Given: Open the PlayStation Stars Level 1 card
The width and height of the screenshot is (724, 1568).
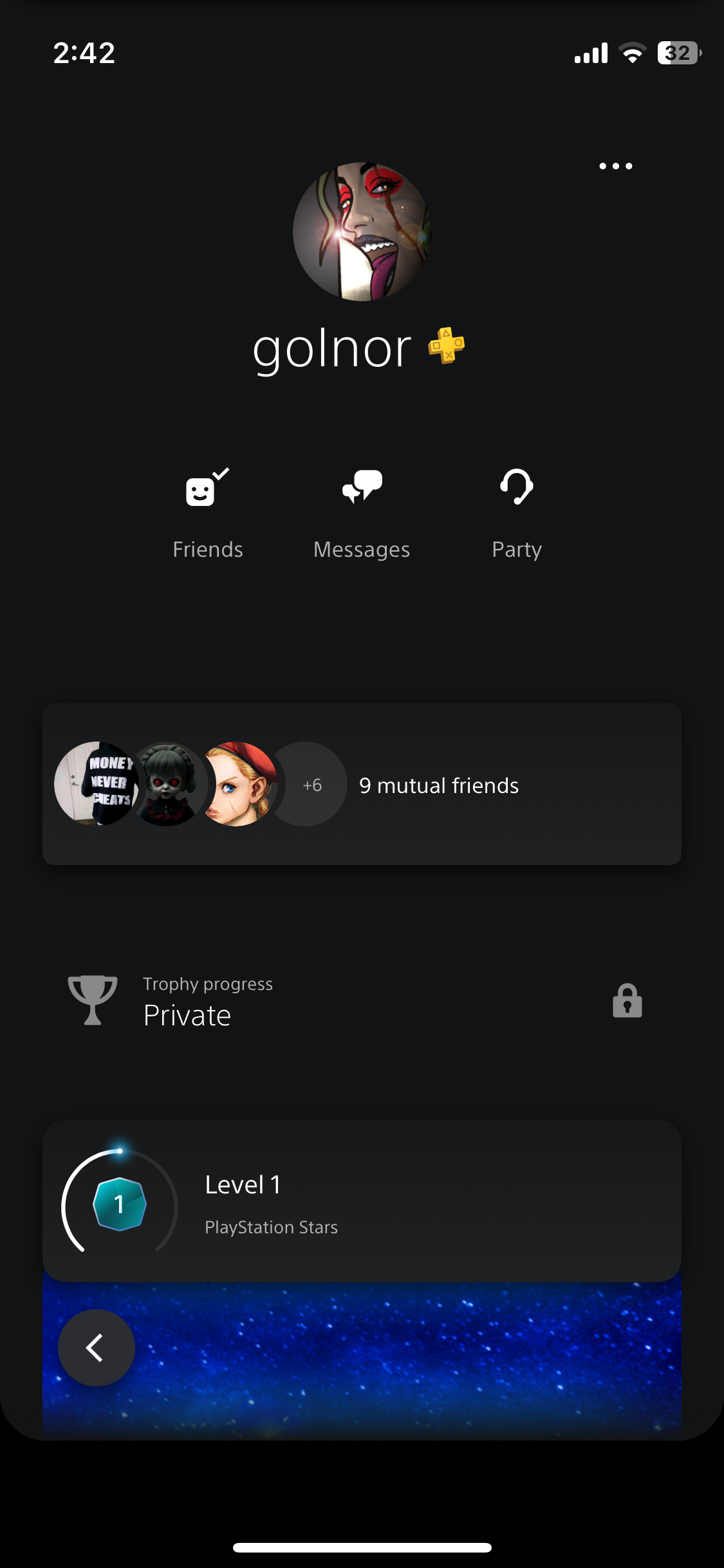Looking at the screenshot, I should click(362, 1201).
